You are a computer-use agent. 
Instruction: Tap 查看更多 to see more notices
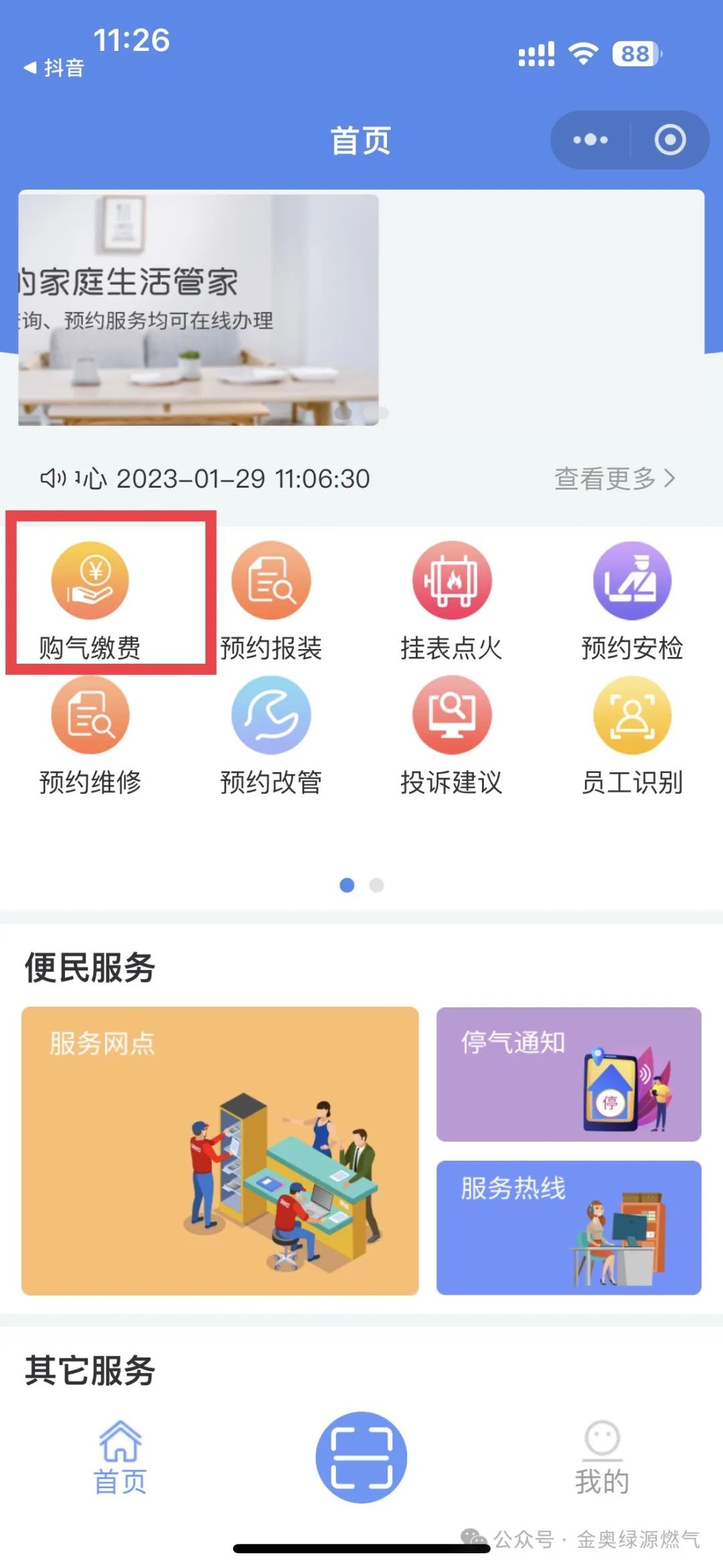pos(614,478)
